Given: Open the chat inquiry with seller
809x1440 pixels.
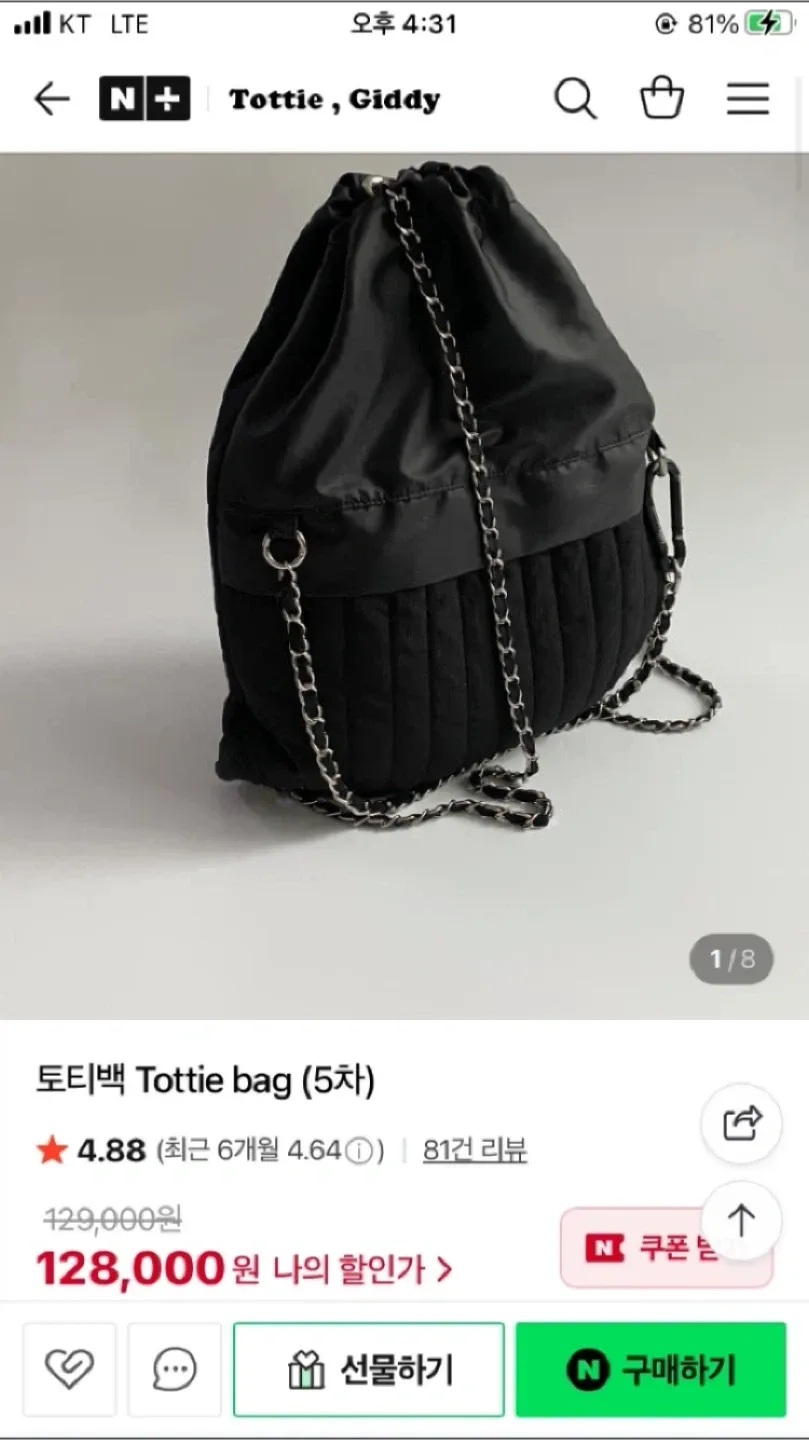Looking at the screenshot, I should point(174,1368).
